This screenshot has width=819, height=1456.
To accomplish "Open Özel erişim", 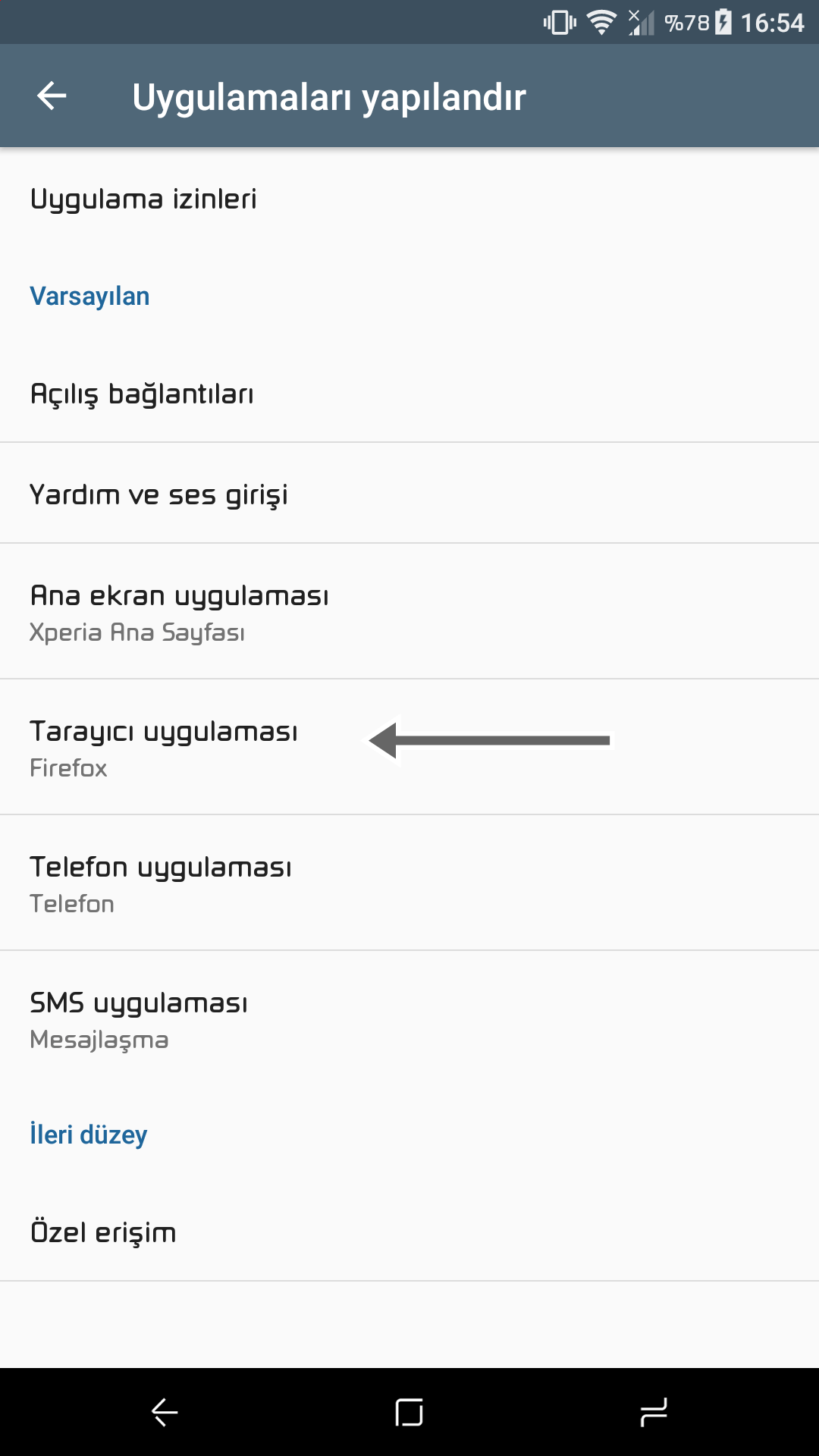I will pos(409,1232).
